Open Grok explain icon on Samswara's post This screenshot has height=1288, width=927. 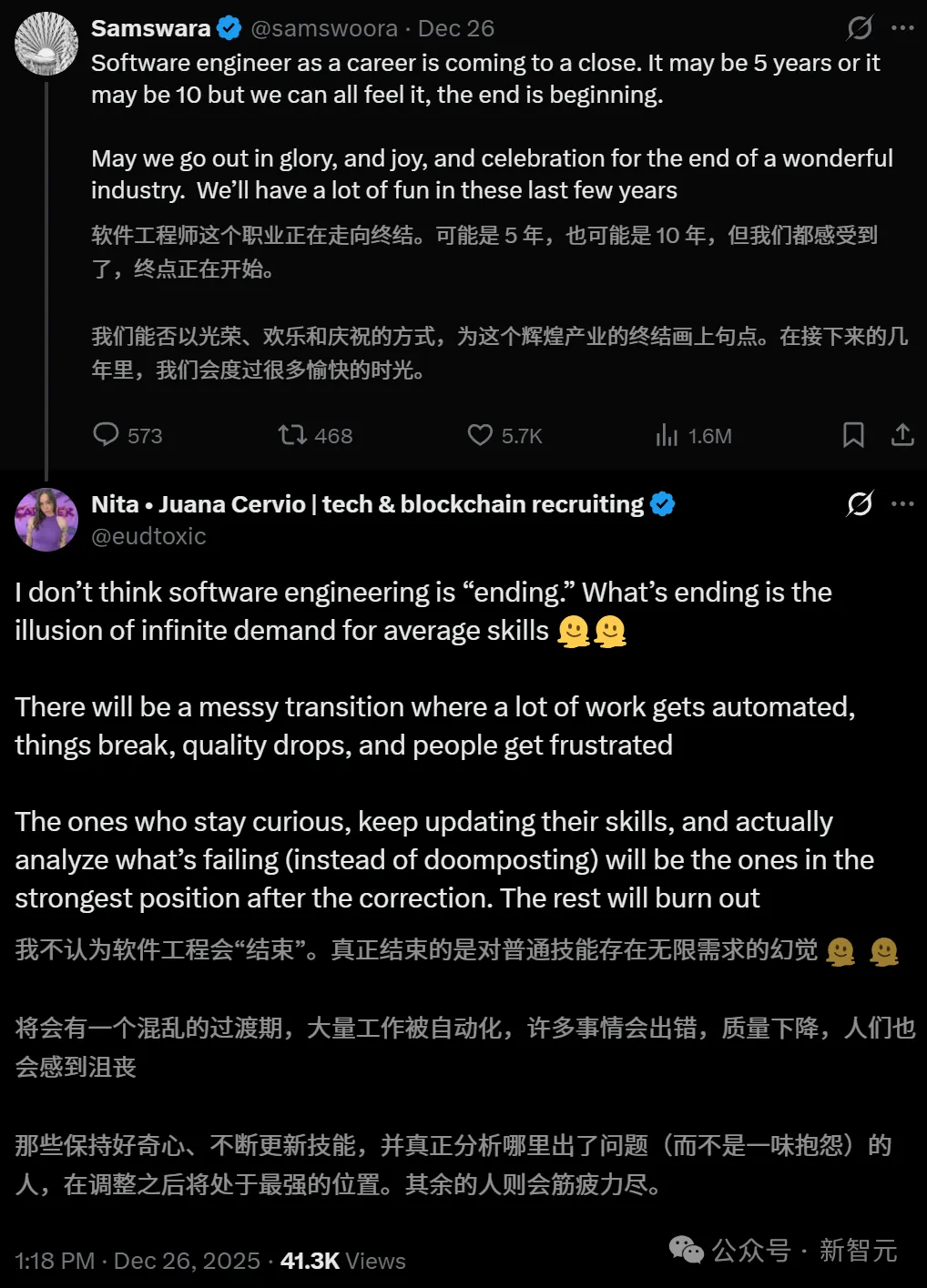(859, 28)
